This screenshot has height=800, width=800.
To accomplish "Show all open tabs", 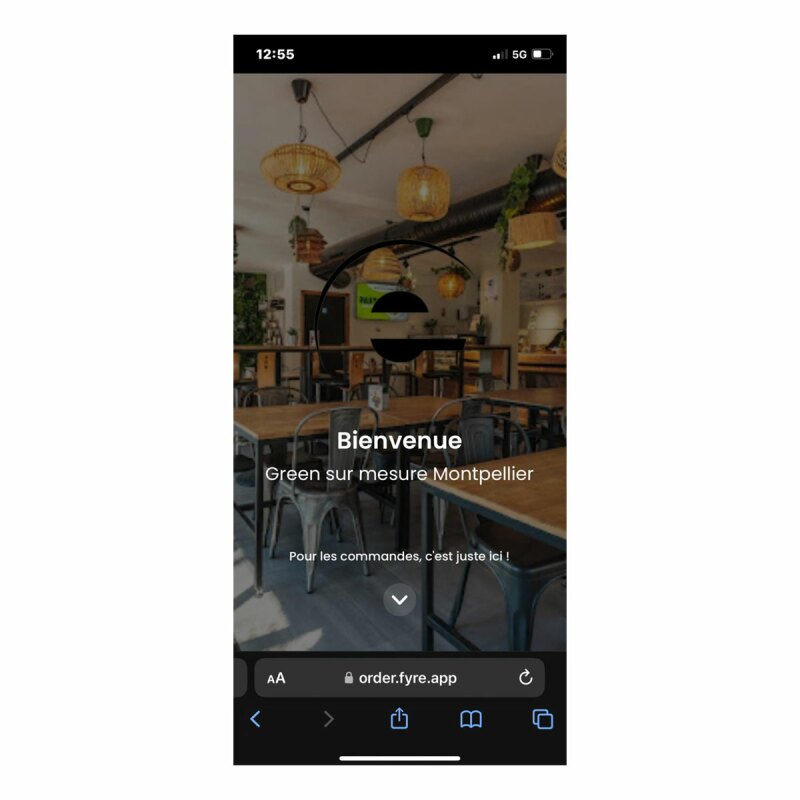I will point(543,719).
